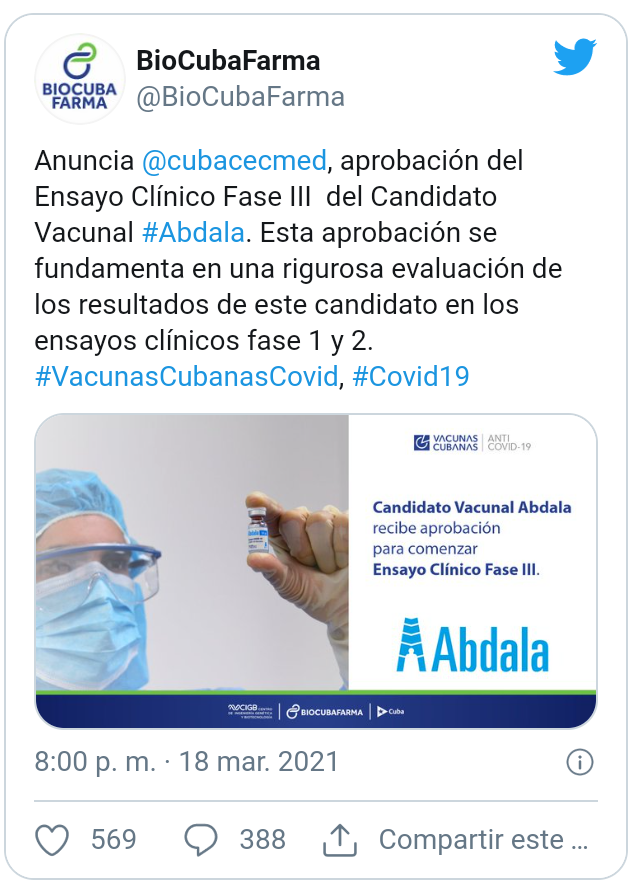
Task: Open the @BioCubaFarma handle
Action: pyautogui.click(x=240, y=97)
